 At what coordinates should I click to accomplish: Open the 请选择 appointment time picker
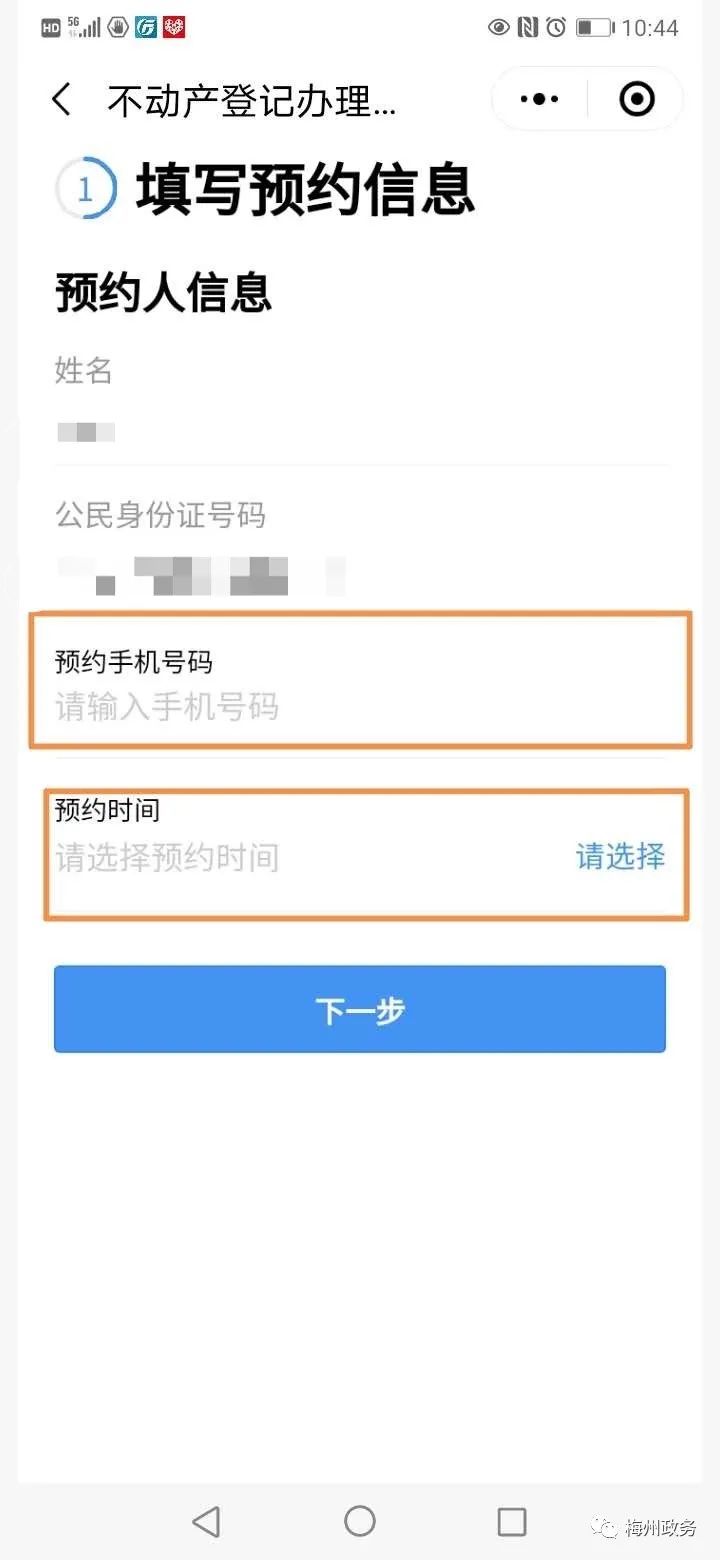click(x=620, y=857)
